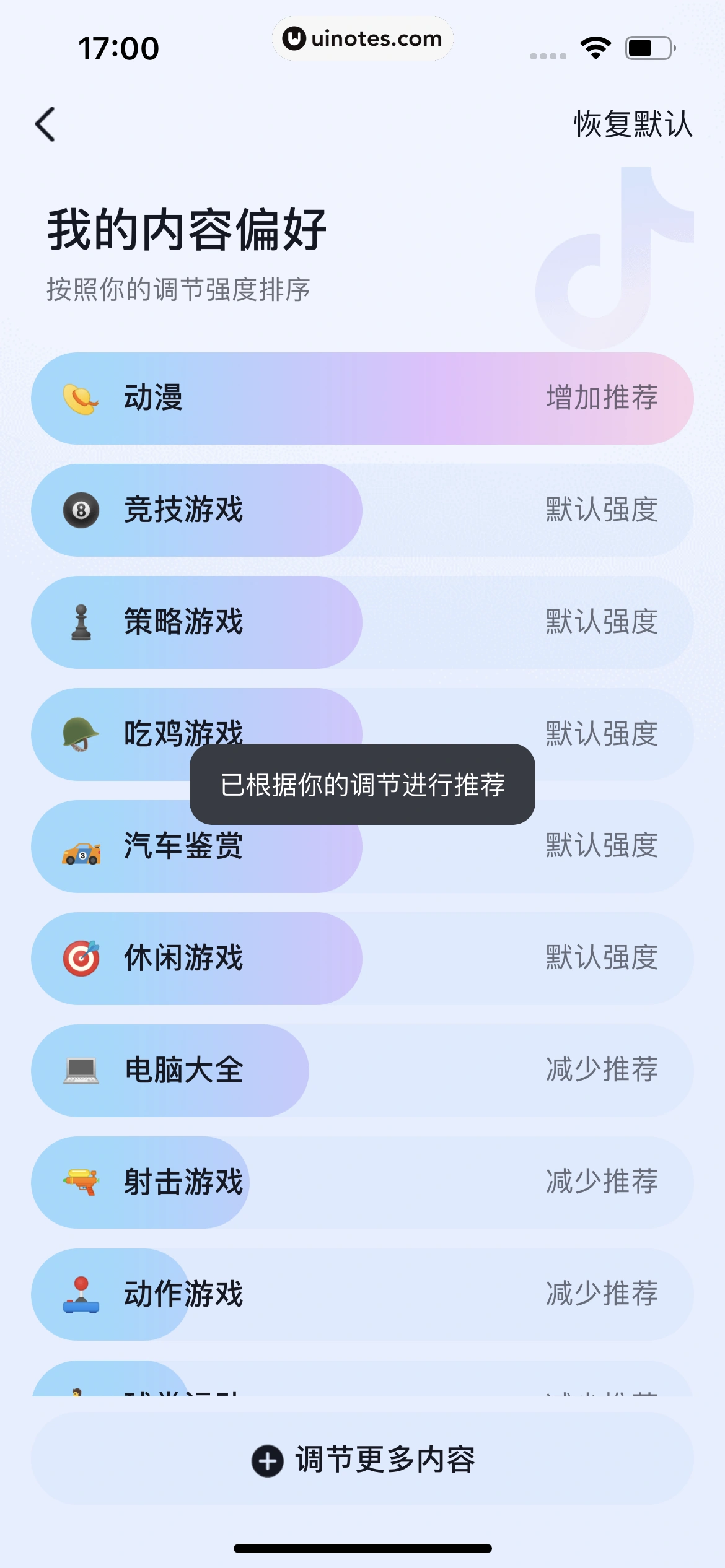Toggle 射击游戏 recommendation level
725x1568 pixels.
(x=362, y=1183)
